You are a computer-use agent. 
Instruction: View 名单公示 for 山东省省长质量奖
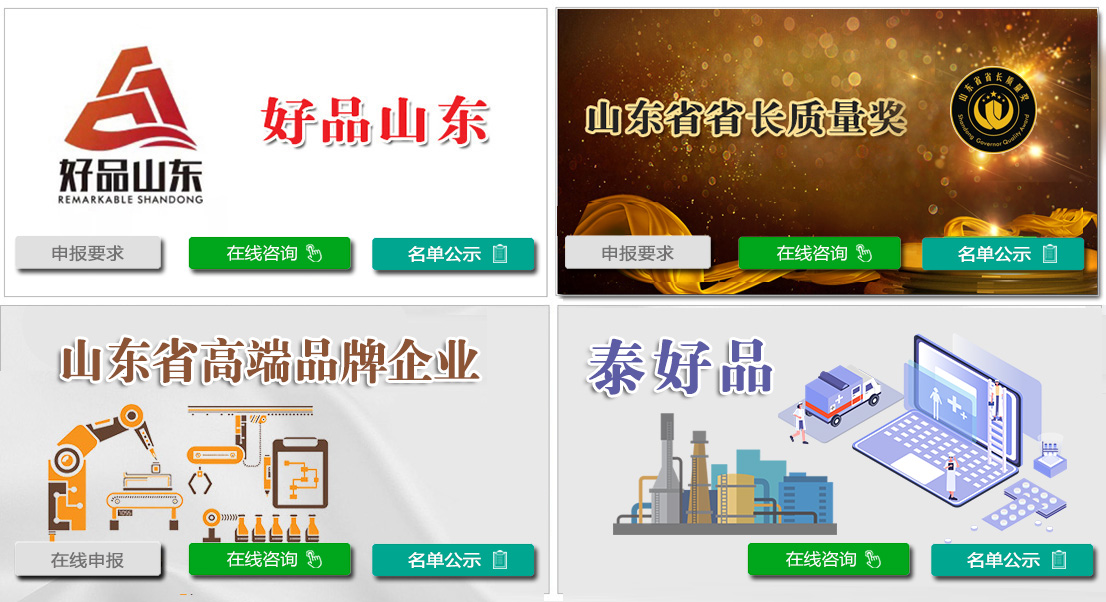[1002, 254]
